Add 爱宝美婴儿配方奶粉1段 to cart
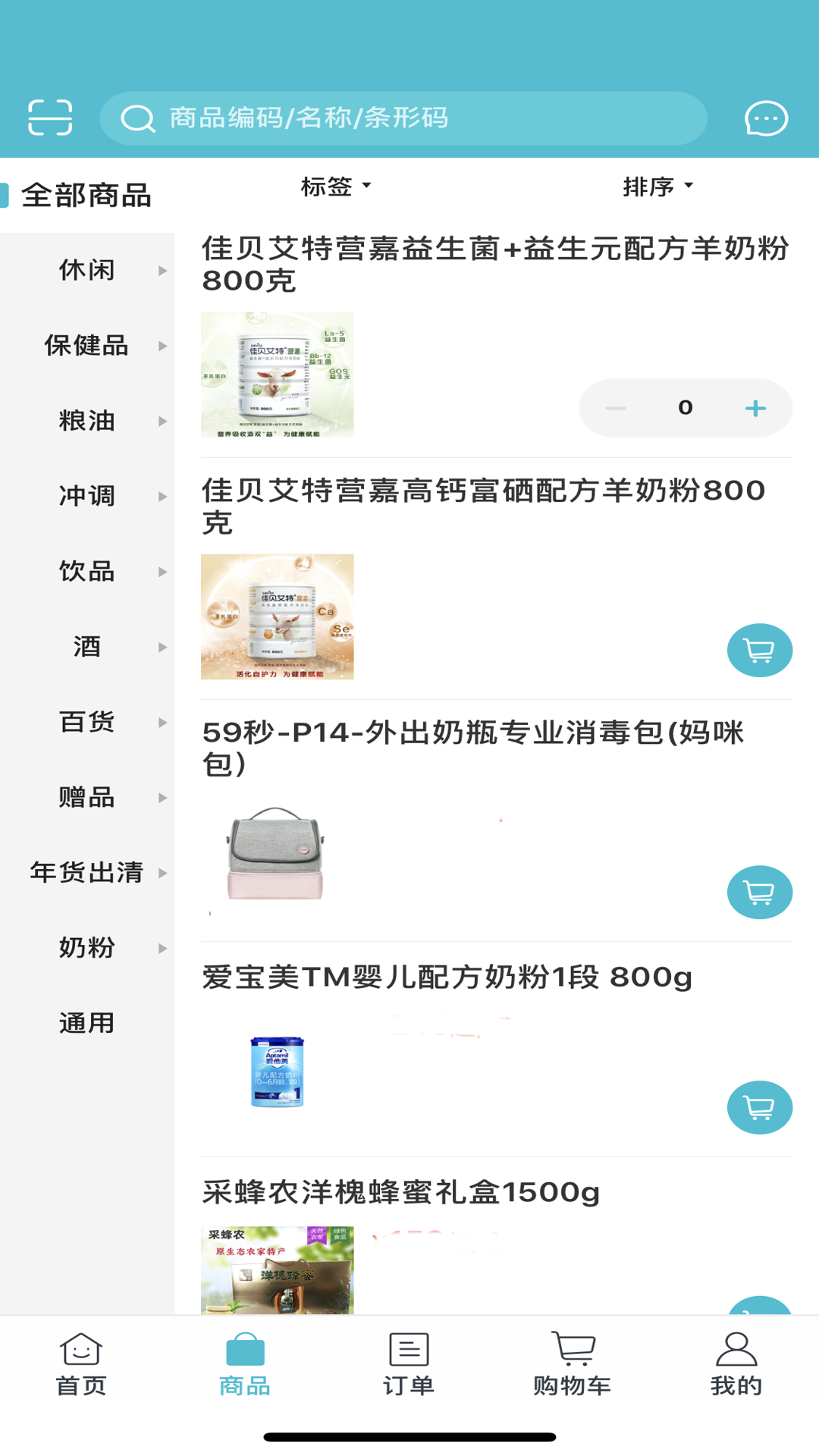Screen dimensions: 819x1456 coord(759,1107)
